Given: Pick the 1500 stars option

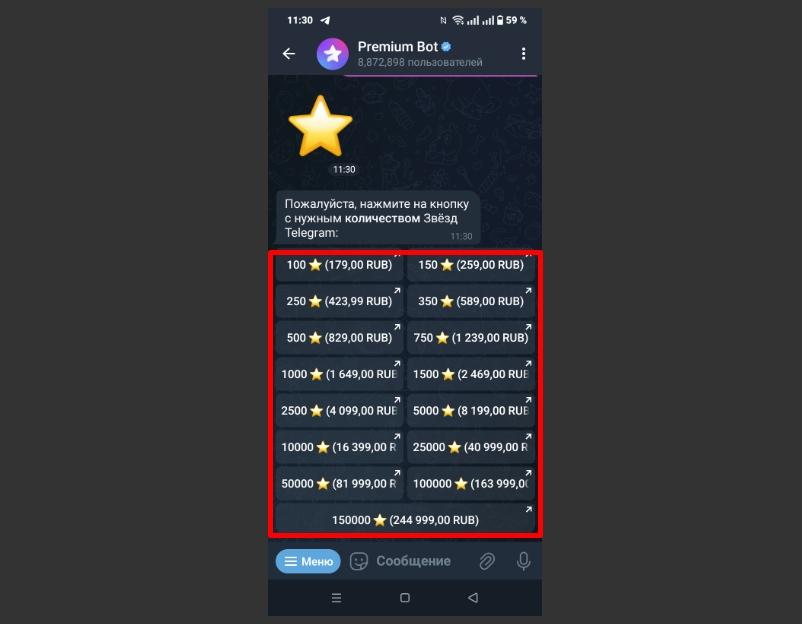Looking at the screenshot, I should coord(470,374).
